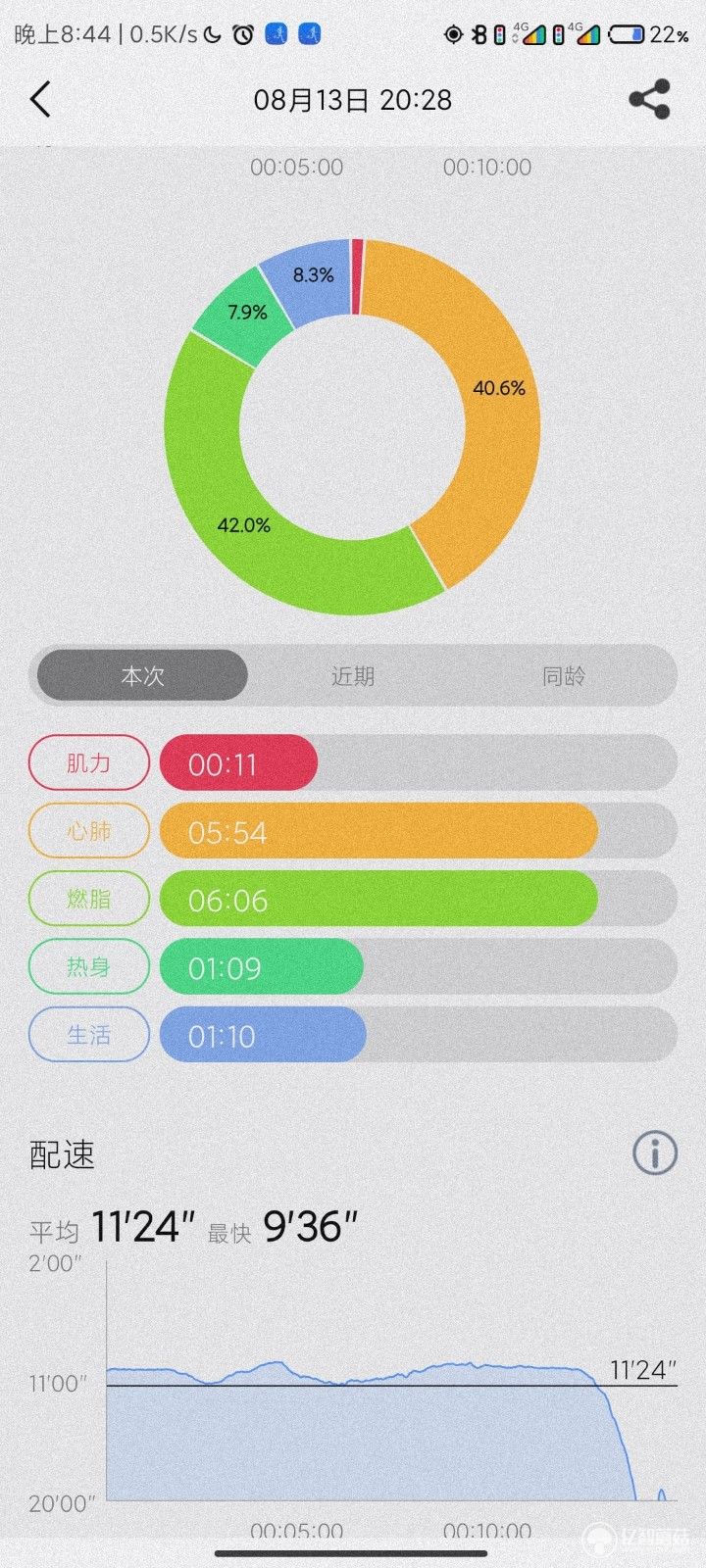Open the 配速 info icon

pyautogui.click(x=655, y=1152)
